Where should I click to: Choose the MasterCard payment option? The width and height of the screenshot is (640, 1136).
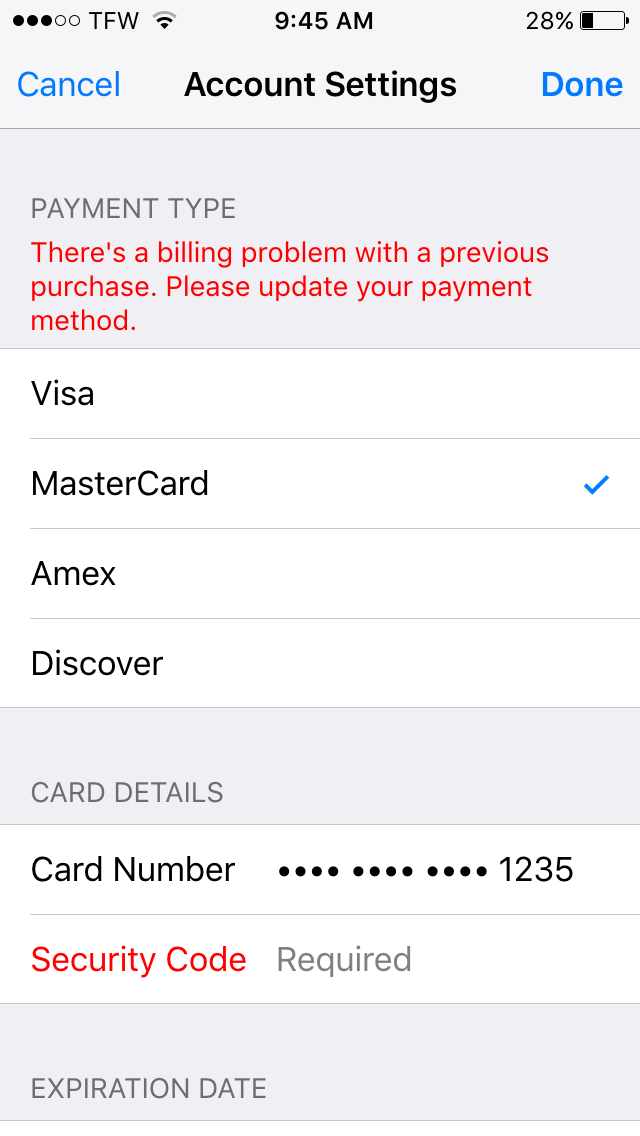[320, 483]
